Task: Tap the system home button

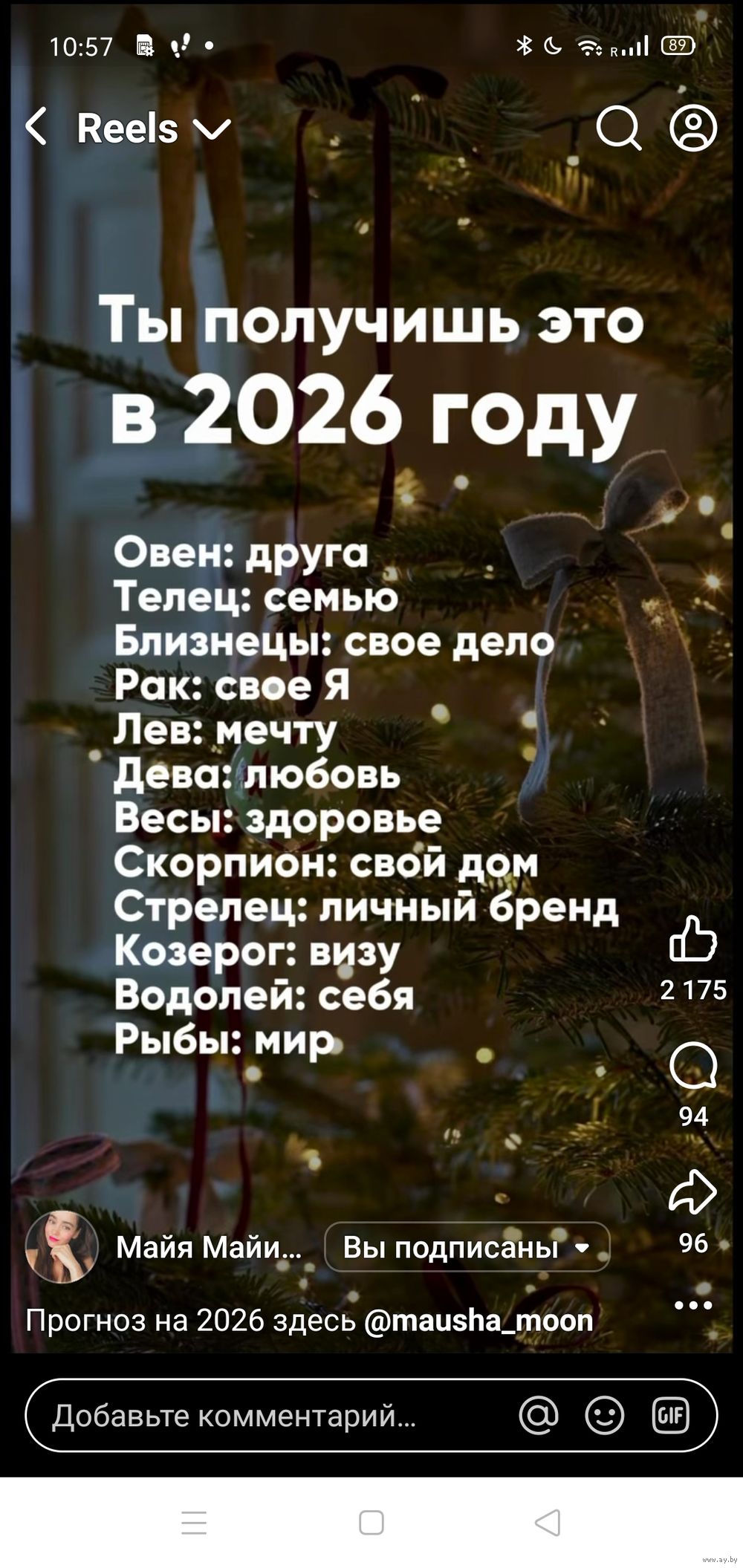Action: 371,1523
